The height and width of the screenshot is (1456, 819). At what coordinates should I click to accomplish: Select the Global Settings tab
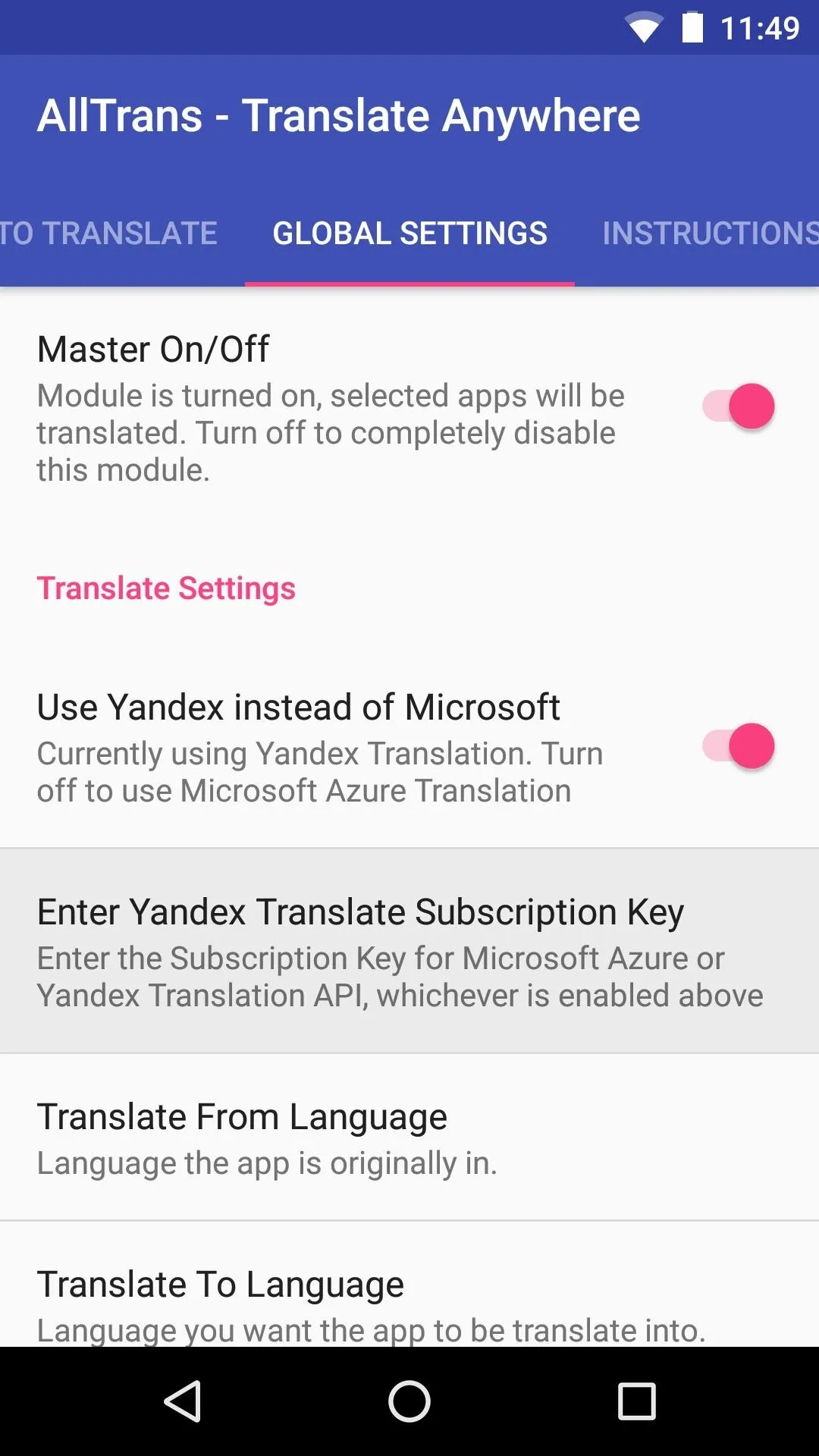click(x=409, y=233)
